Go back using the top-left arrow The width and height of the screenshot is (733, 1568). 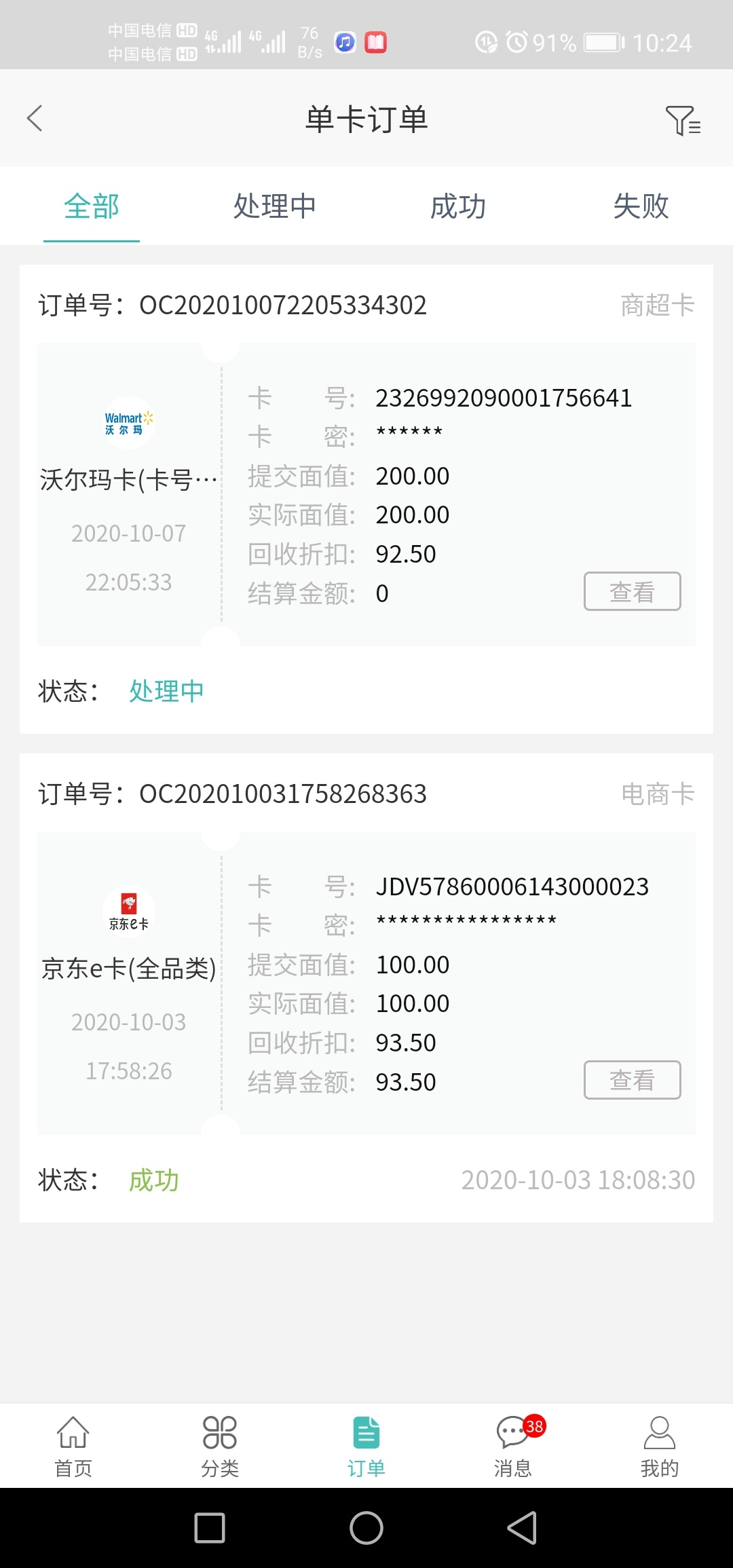[35, 118]
